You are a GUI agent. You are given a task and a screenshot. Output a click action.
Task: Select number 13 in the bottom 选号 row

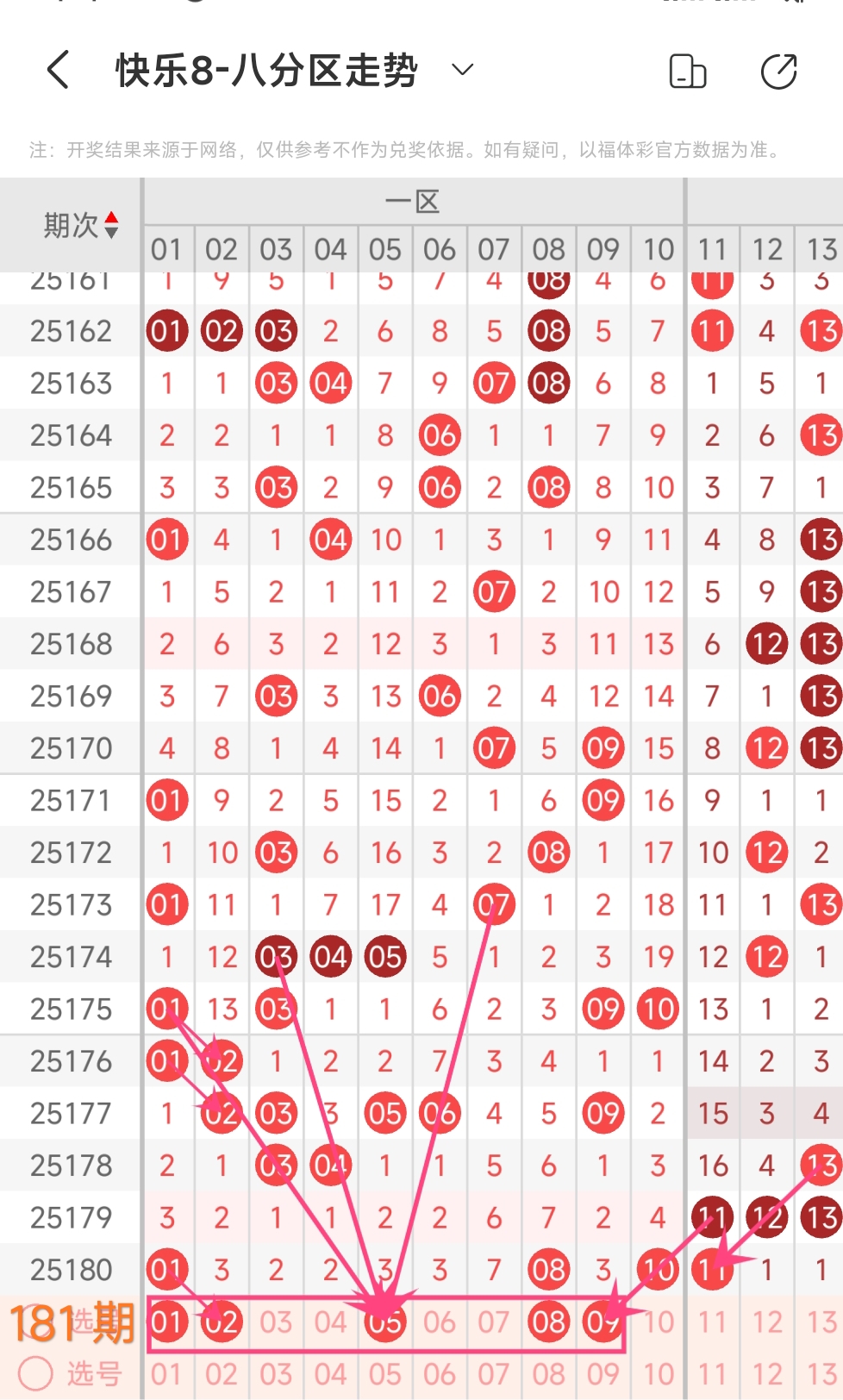click(821, 1374)
